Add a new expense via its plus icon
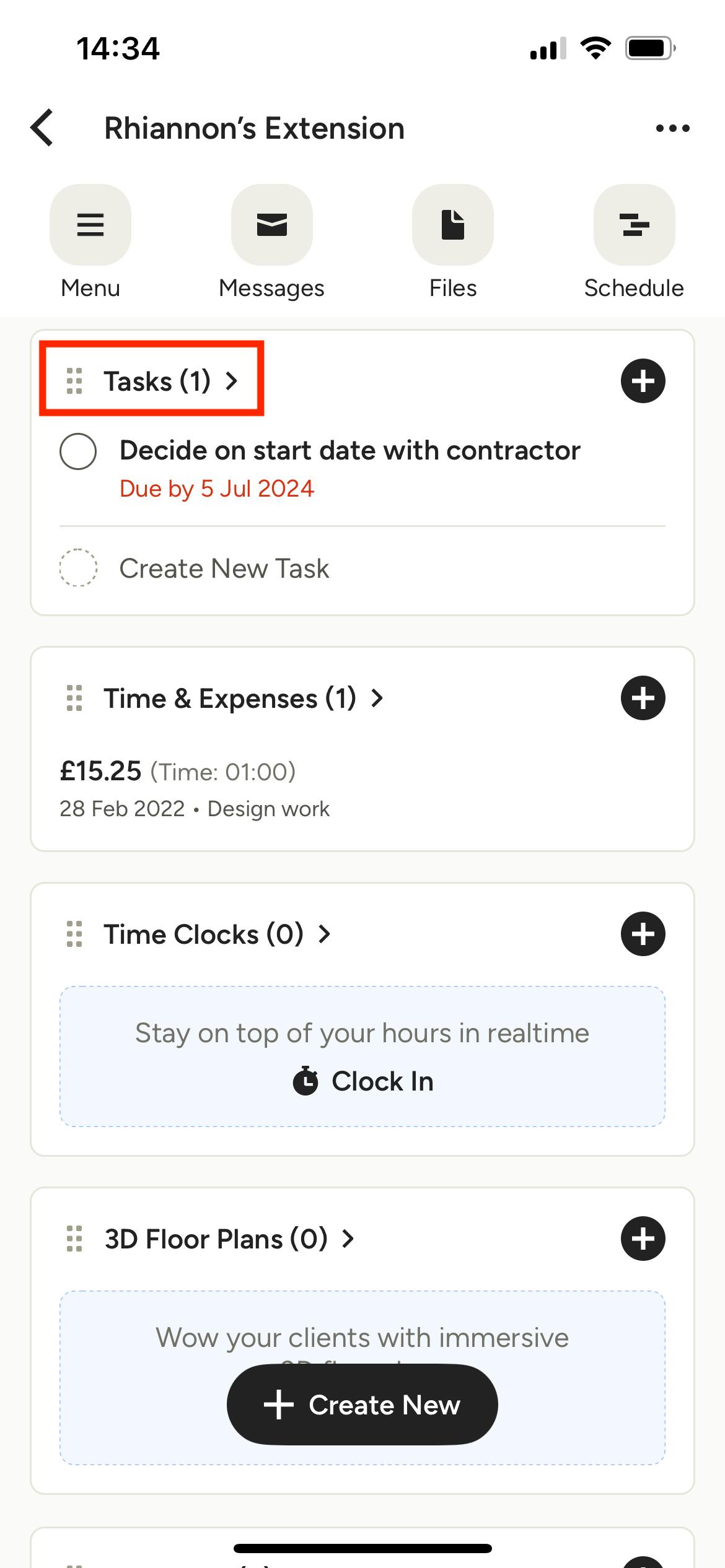725x1568 pixels. pyautogui.click(x=643, y=698)
